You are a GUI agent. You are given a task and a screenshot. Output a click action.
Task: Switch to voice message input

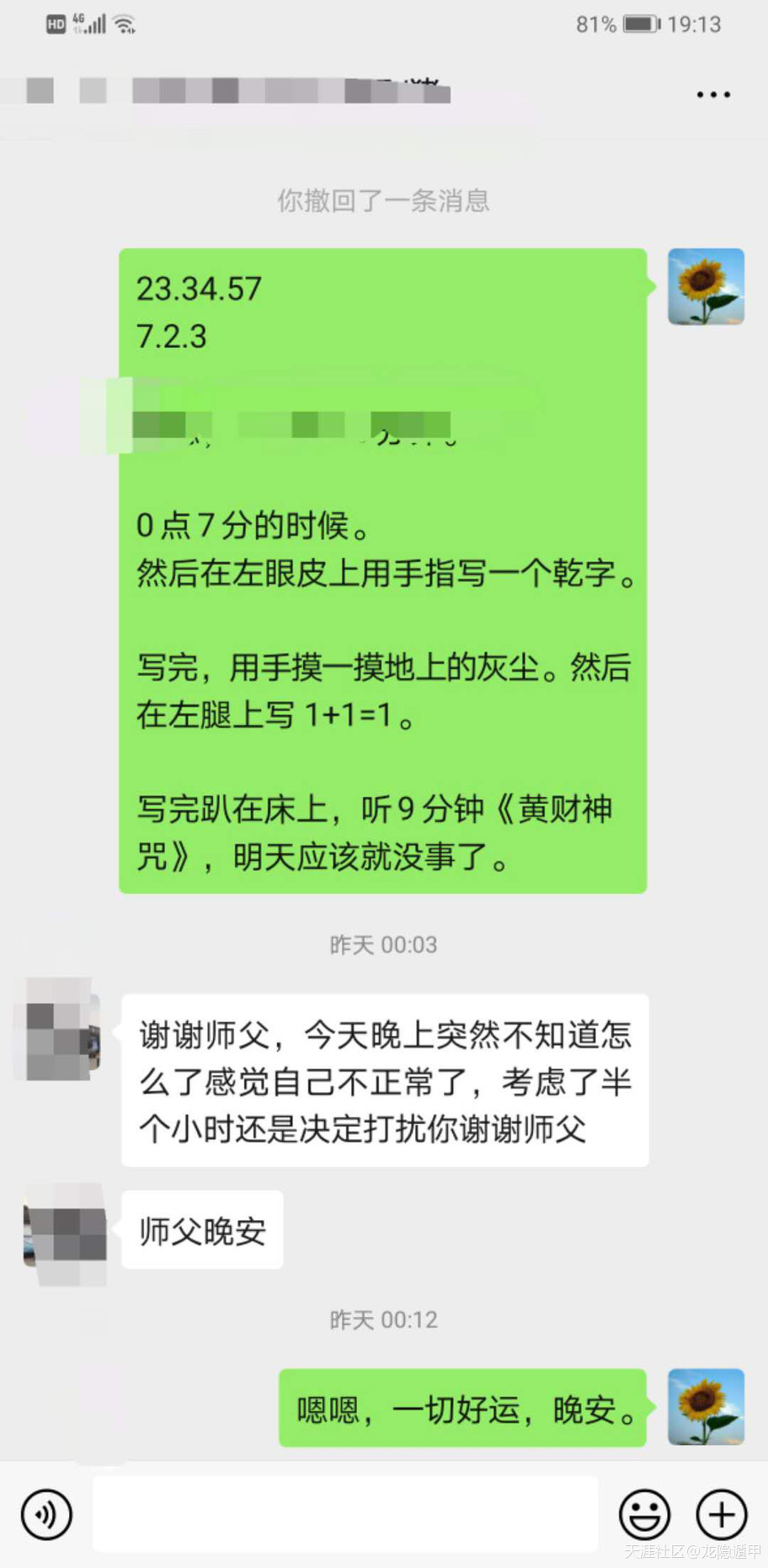(x=46, y=1514)
